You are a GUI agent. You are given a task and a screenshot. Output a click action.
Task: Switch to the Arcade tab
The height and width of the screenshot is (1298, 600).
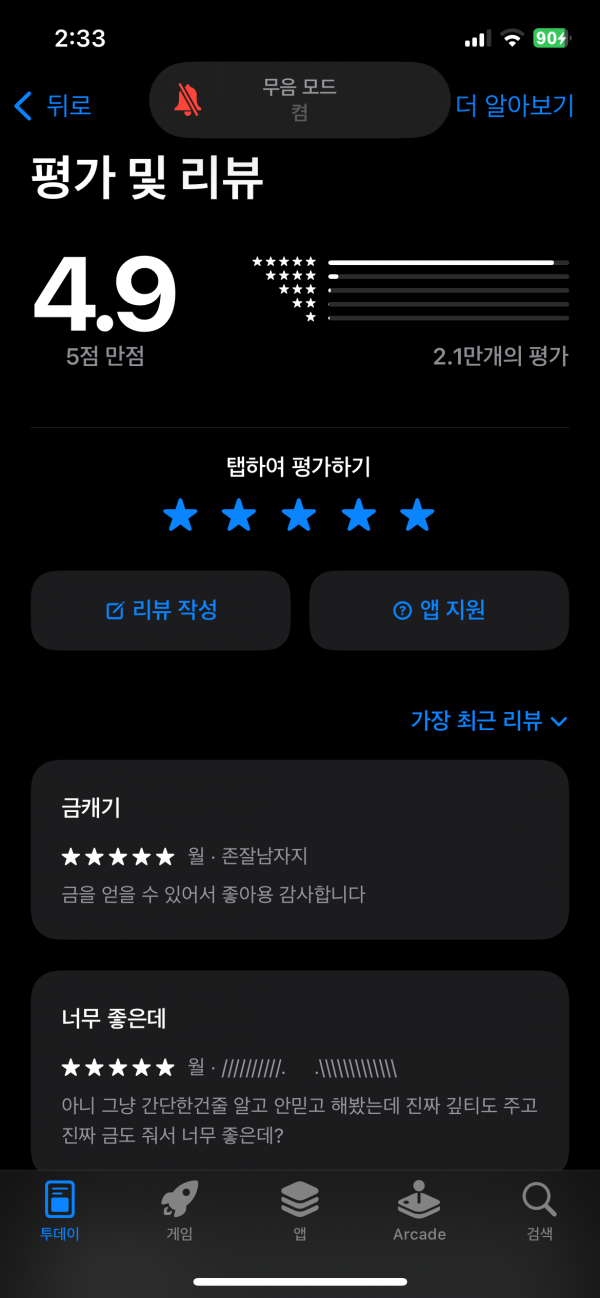pos(419,1210)
